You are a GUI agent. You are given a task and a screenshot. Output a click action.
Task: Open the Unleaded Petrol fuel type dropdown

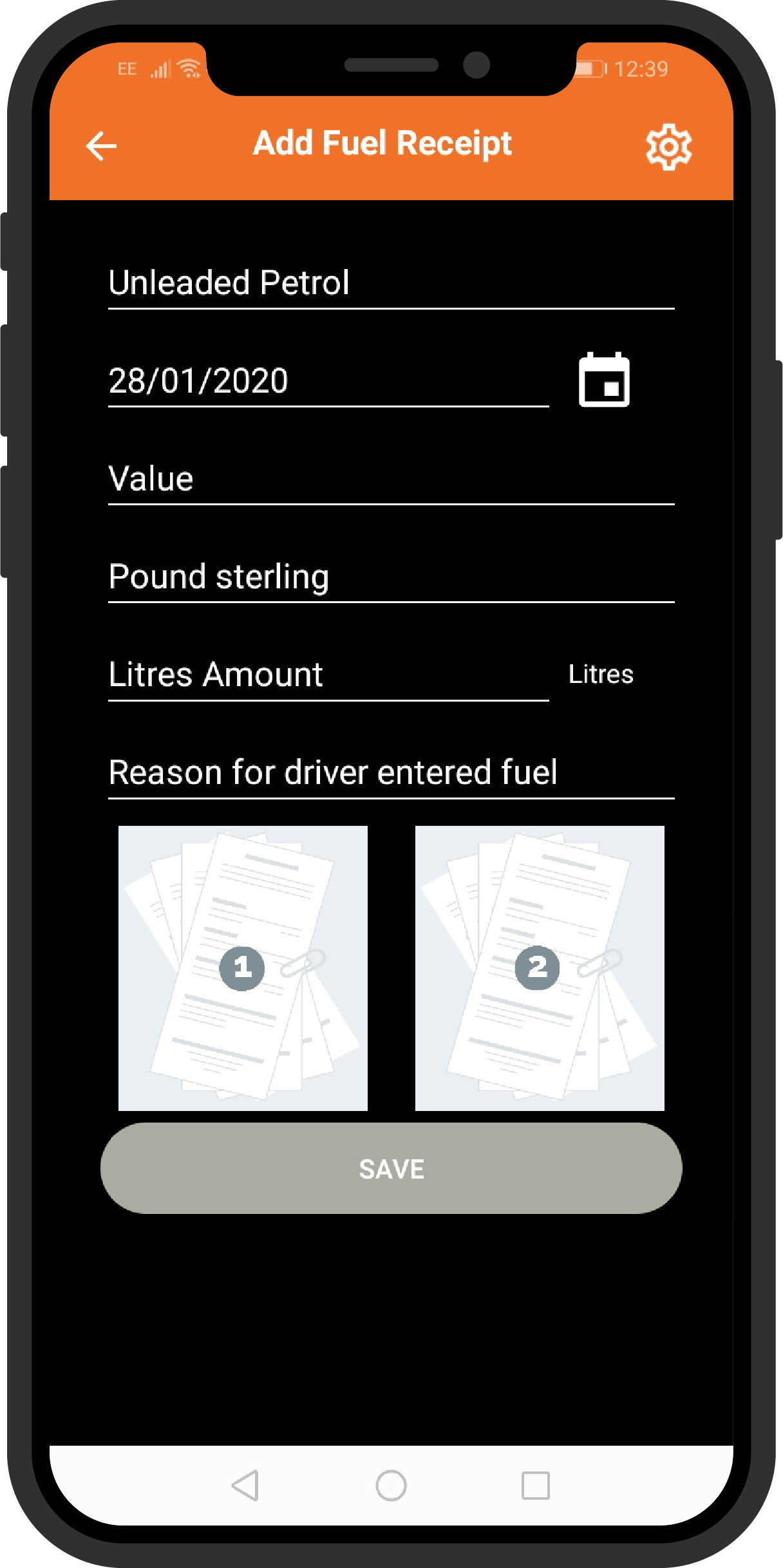pyautogui.click(x=390, y=283)
